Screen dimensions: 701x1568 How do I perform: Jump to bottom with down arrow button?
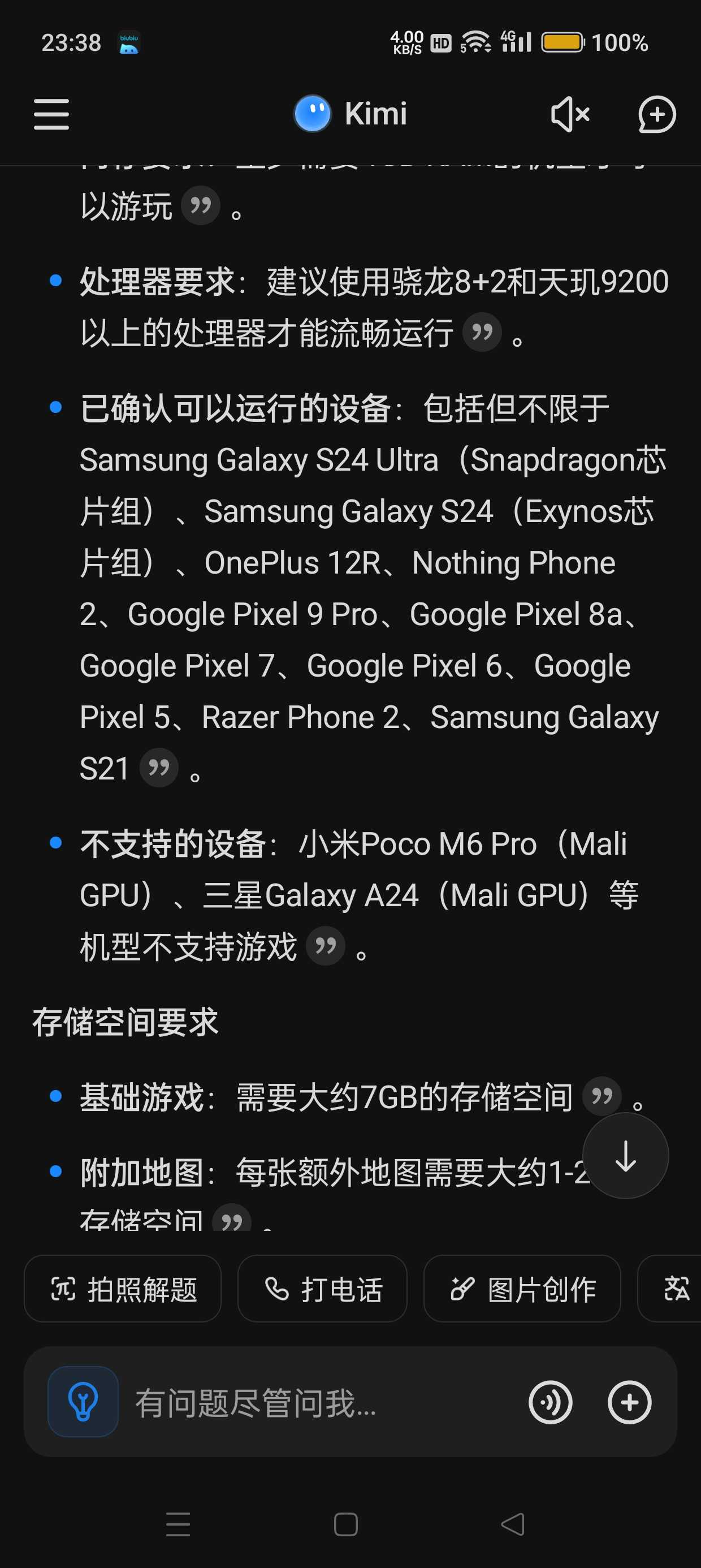[x=626, y=1155]
